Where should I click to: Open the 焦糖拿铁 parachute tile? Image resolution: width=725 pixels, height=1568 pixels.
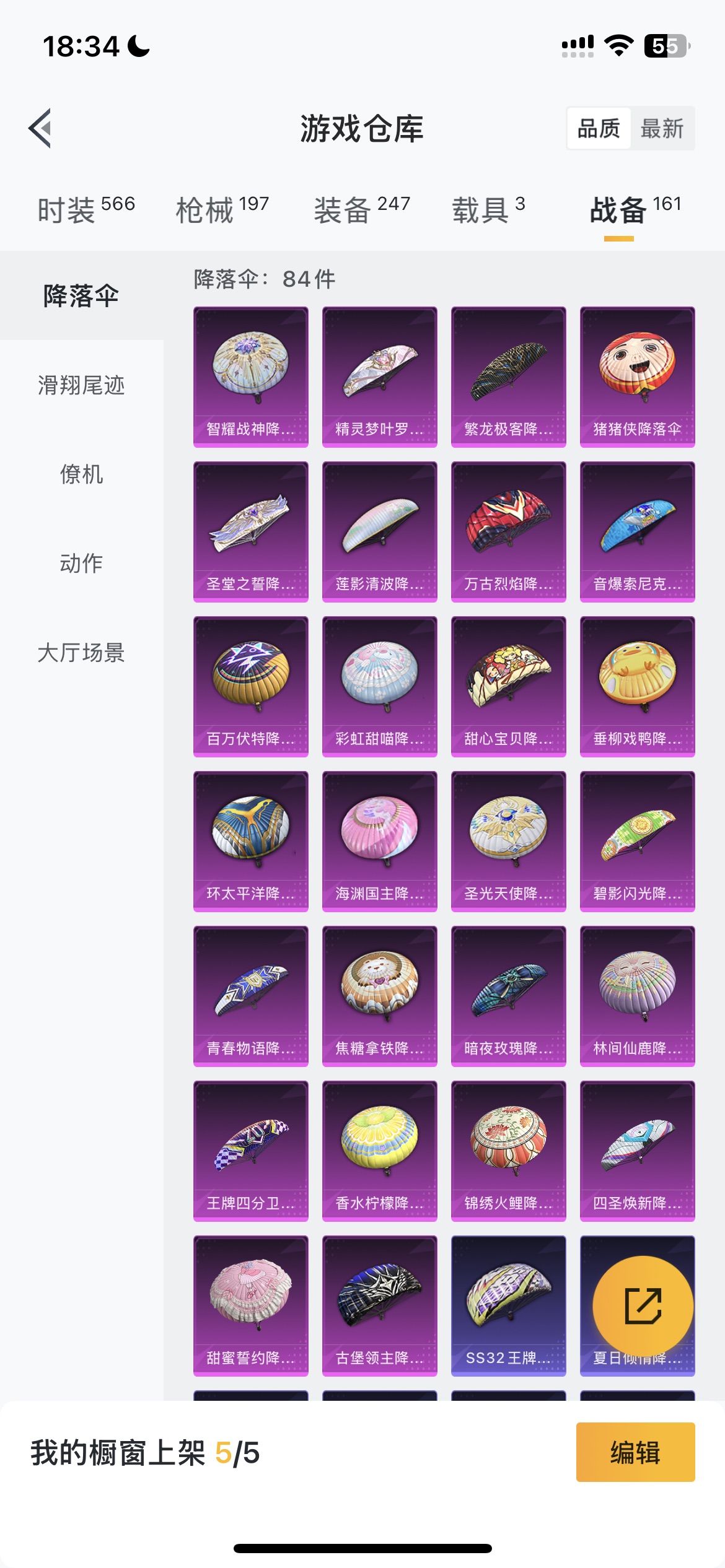379,996
